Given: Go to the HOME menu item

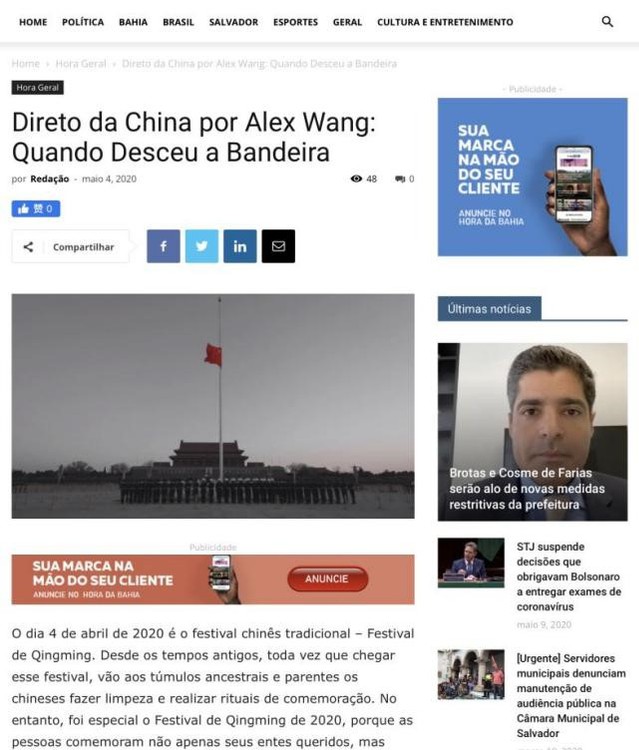Looking at the screenshot, I should [33, 22].
